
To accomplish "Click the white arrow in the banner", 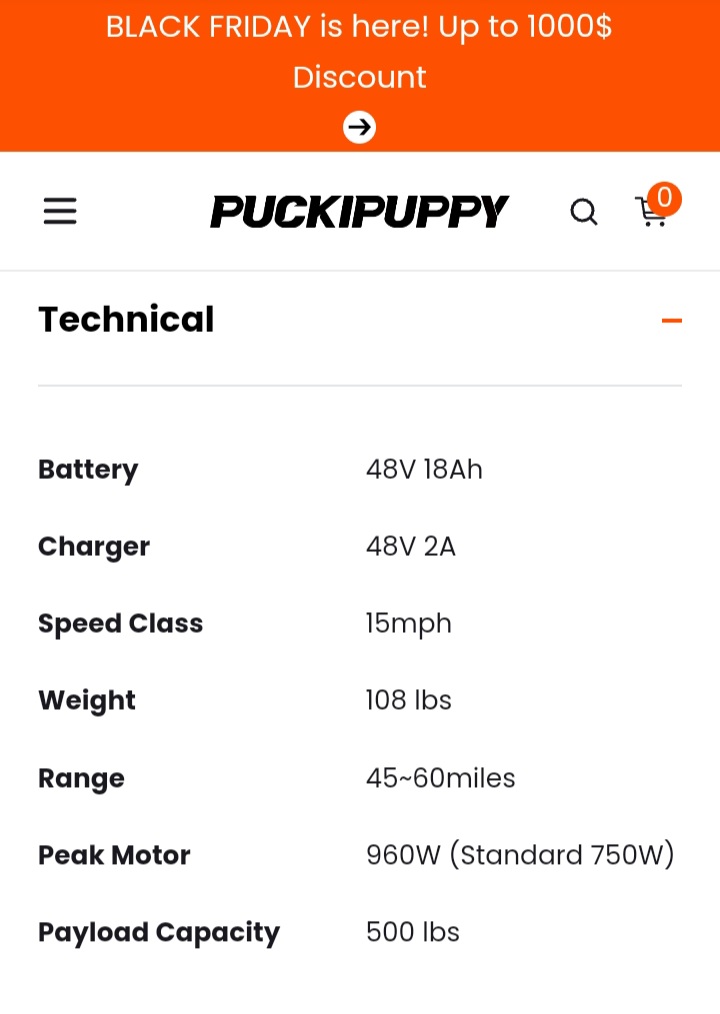I will pos(359,127).
